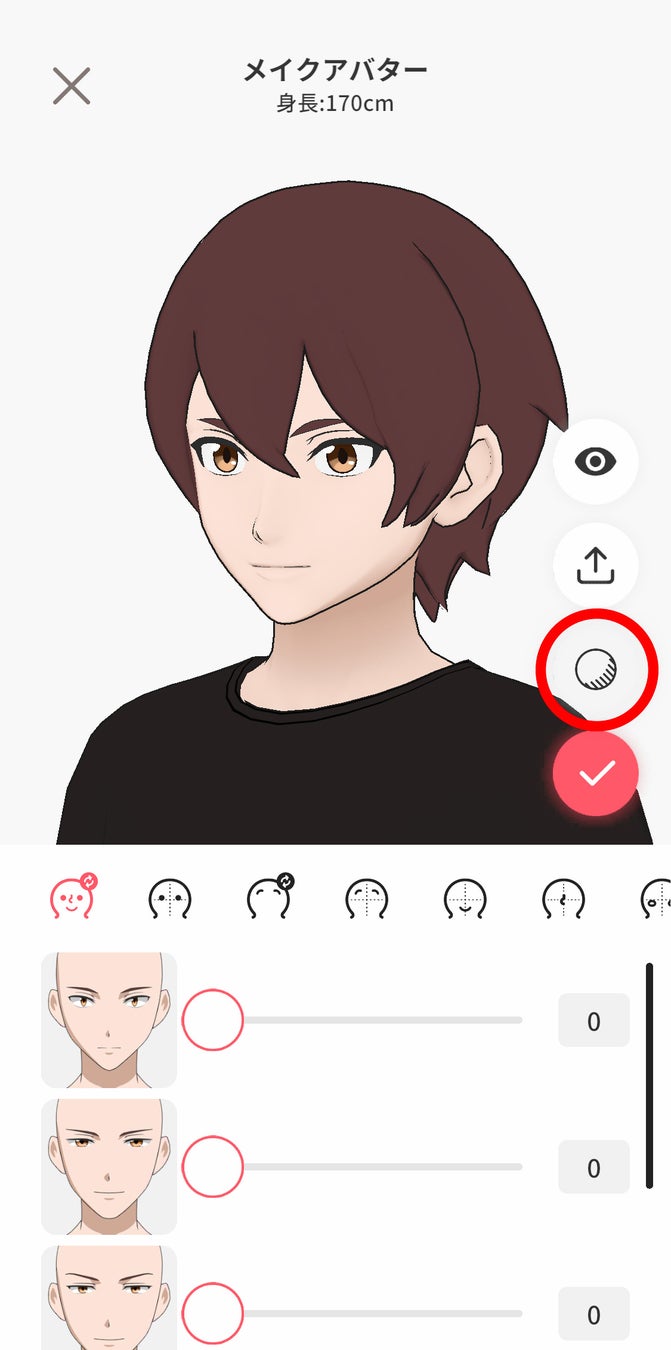
Task: Tap the second face preset slider track
Action: coord(382,1167)
